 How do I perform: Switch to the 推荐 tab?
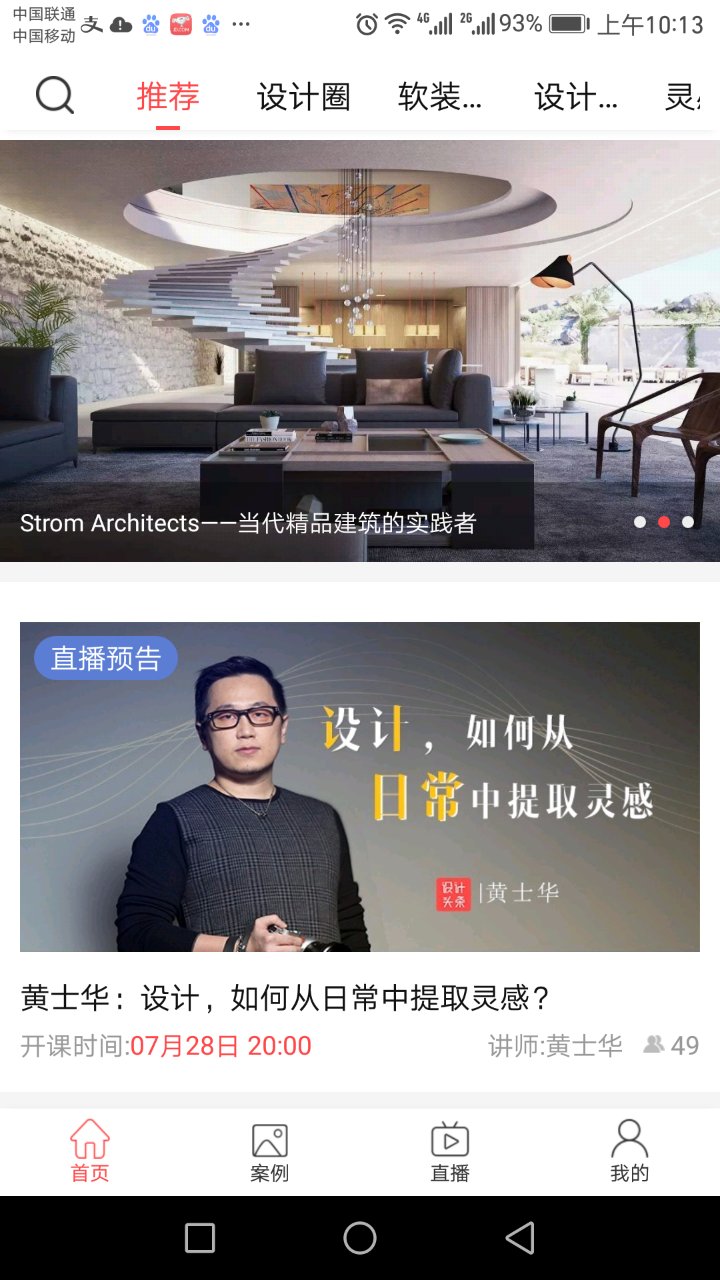tap(166, 95)
